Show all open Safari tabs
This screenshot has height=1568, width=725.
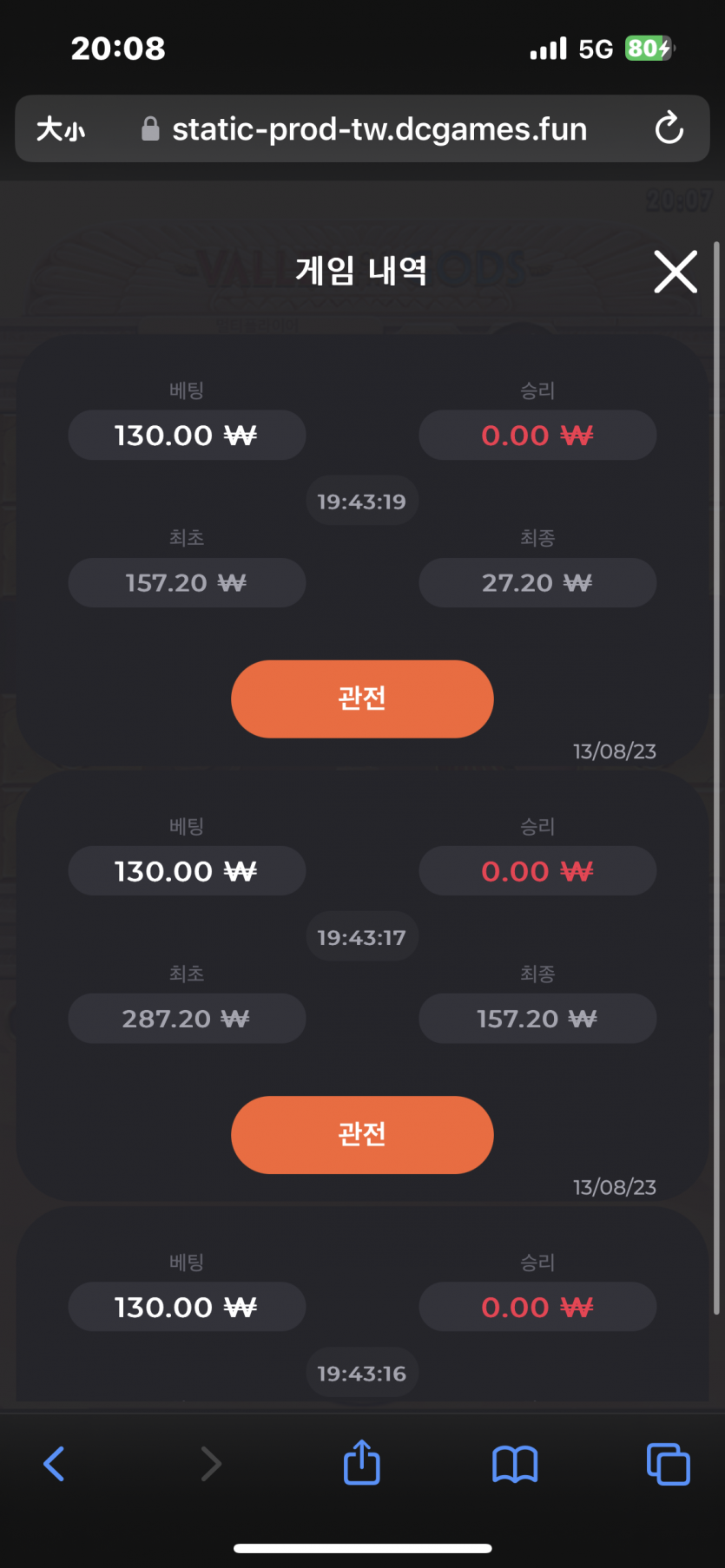click(x=669, y=1464)
